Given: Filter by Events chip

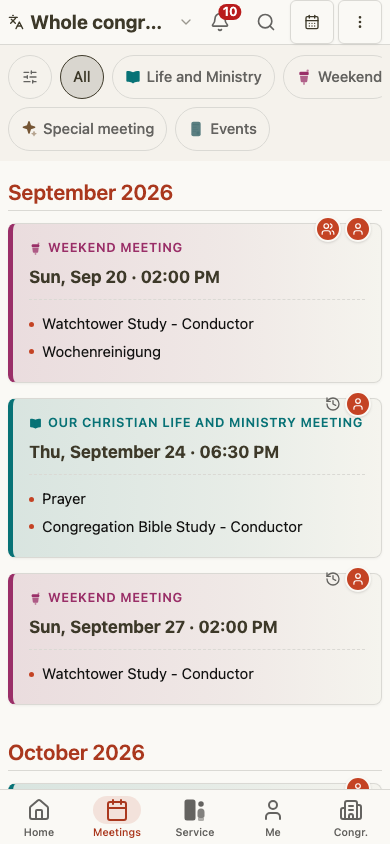Looking at the screenshot, I should (x=222, y=129).
